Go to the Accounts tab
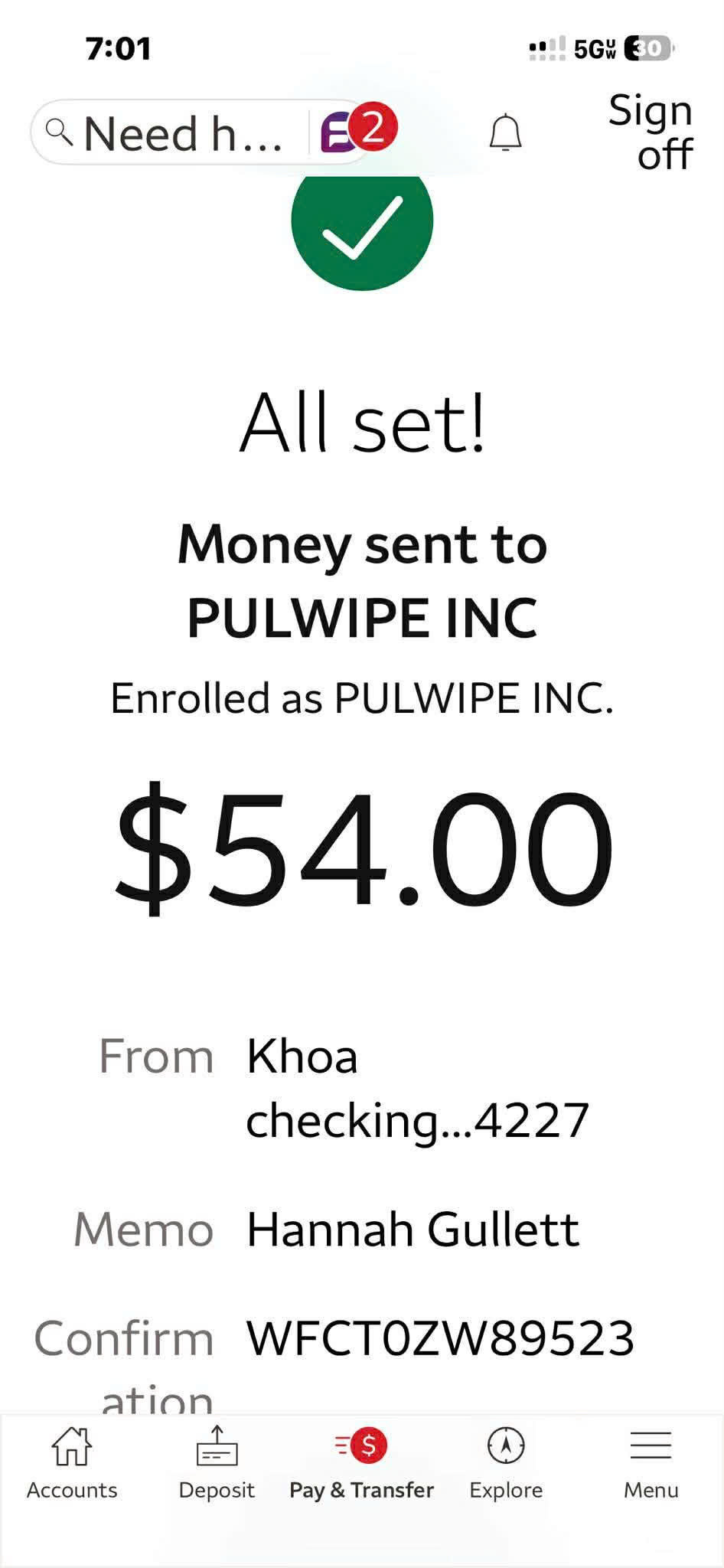This screenshot has width=724, height=1568. [72, 1463]
